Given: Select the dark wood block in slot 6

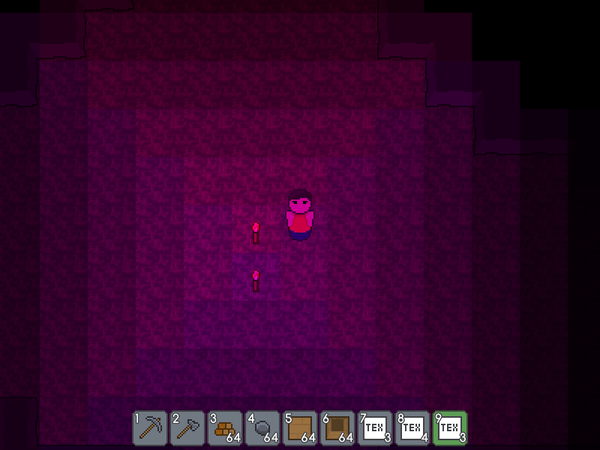Looking at the screenshot, I should pyautogui.click(x=339, y=428).
